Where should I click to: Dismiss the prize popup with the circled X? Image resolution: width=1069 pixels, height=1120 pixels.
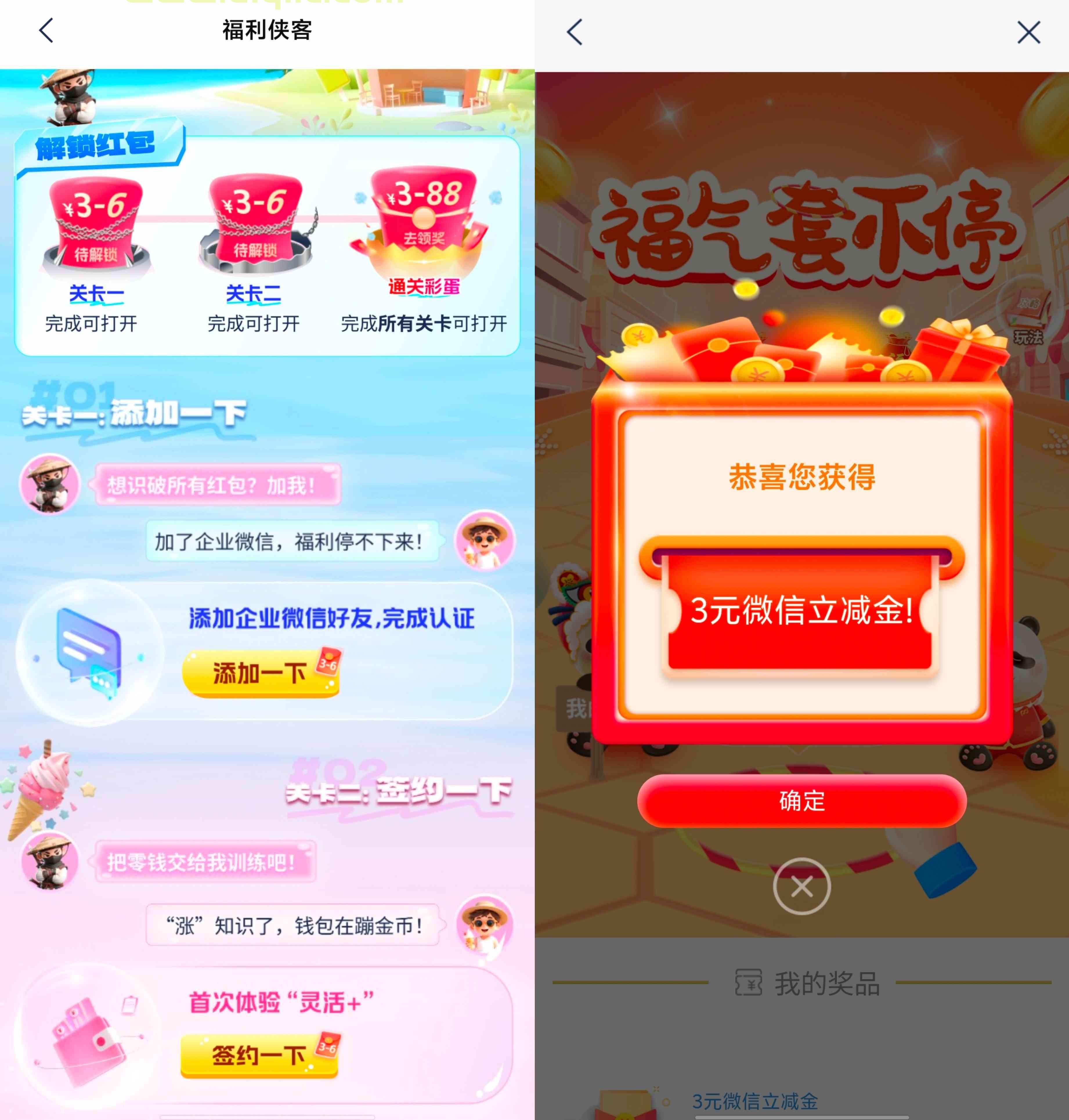pos(801,886)
